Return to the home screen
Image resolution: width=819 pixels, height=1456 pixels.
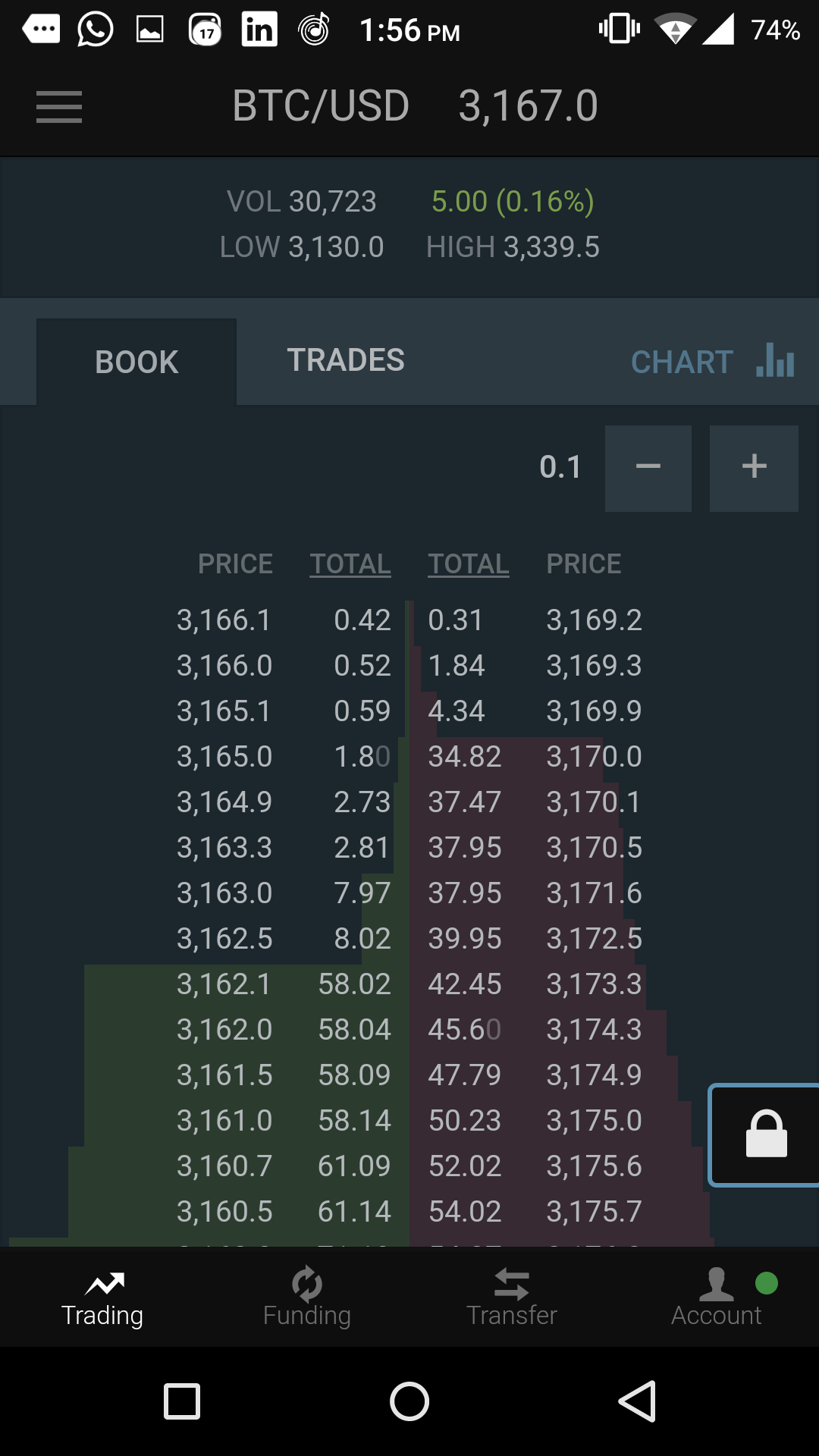pyautogui.click(x=409, y=1401)
